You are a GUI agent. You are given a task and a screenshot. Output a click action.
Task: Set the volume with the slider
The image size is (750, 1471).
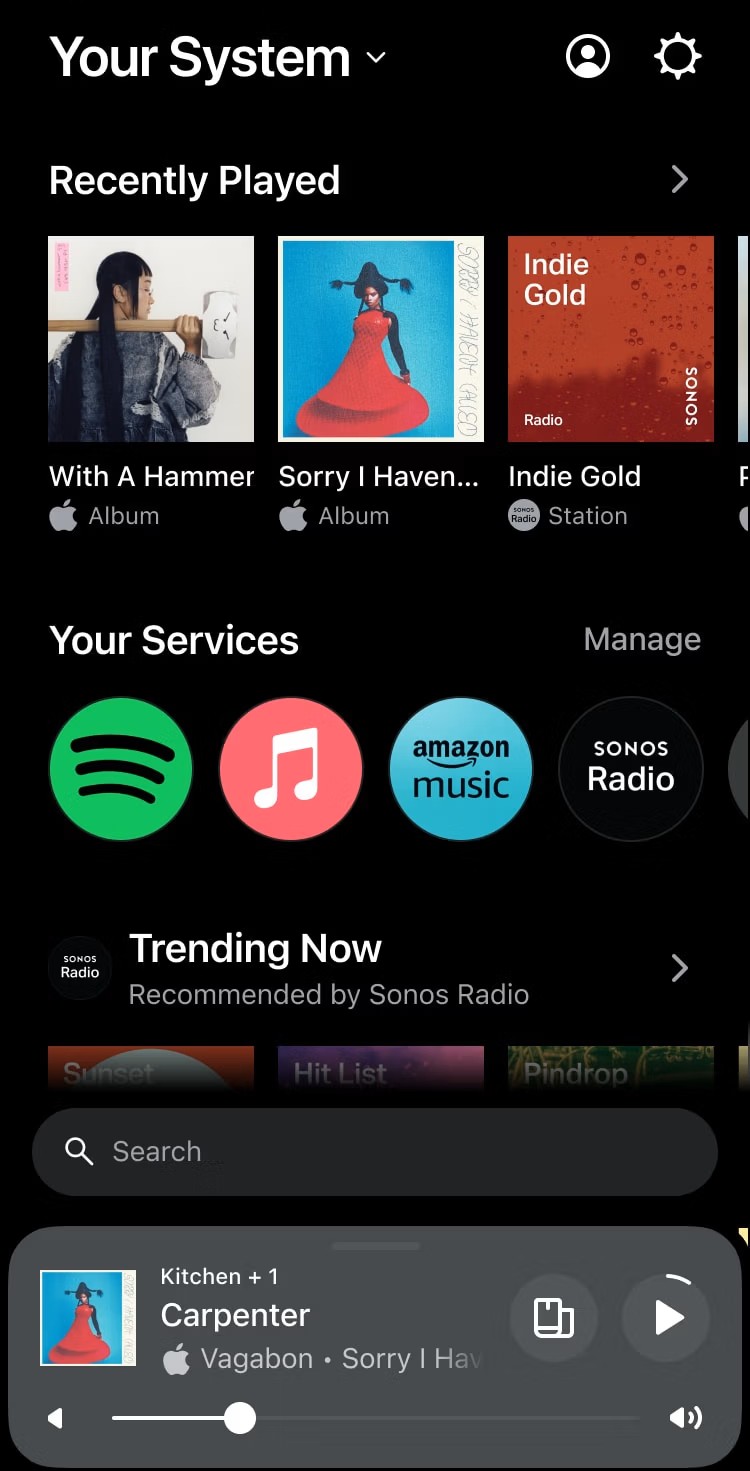pyautogui.click(x=240, y=1418)
